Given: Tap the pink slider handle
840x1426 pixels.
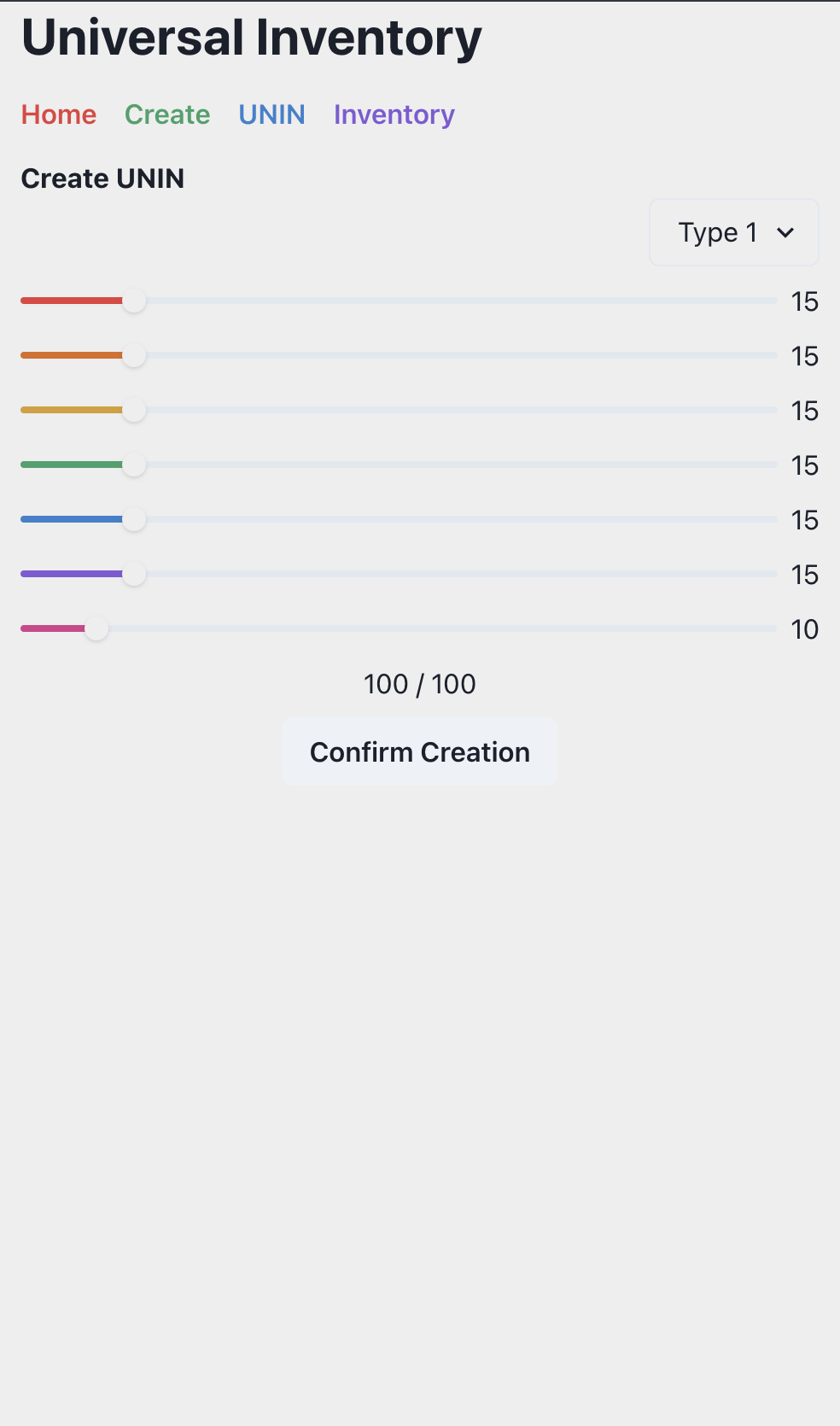Looking at the screenshot, I should coord(96,628).
